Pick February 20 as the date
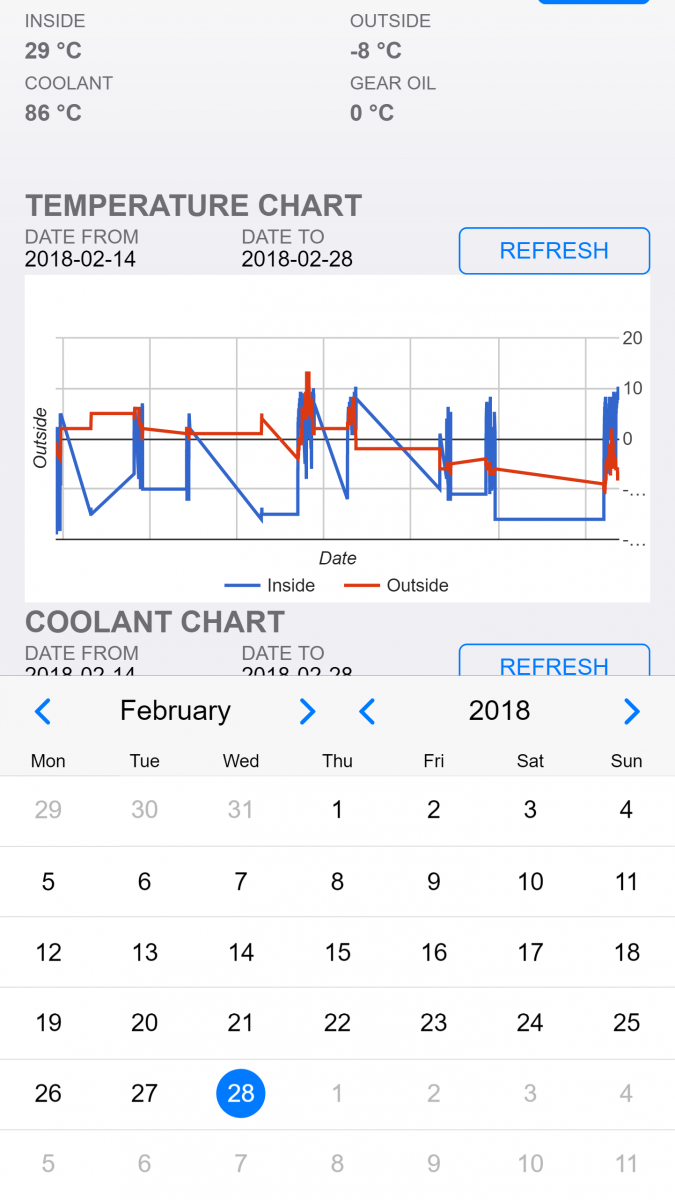The height and width of the screenshot is (1200, 675). 145,1023
